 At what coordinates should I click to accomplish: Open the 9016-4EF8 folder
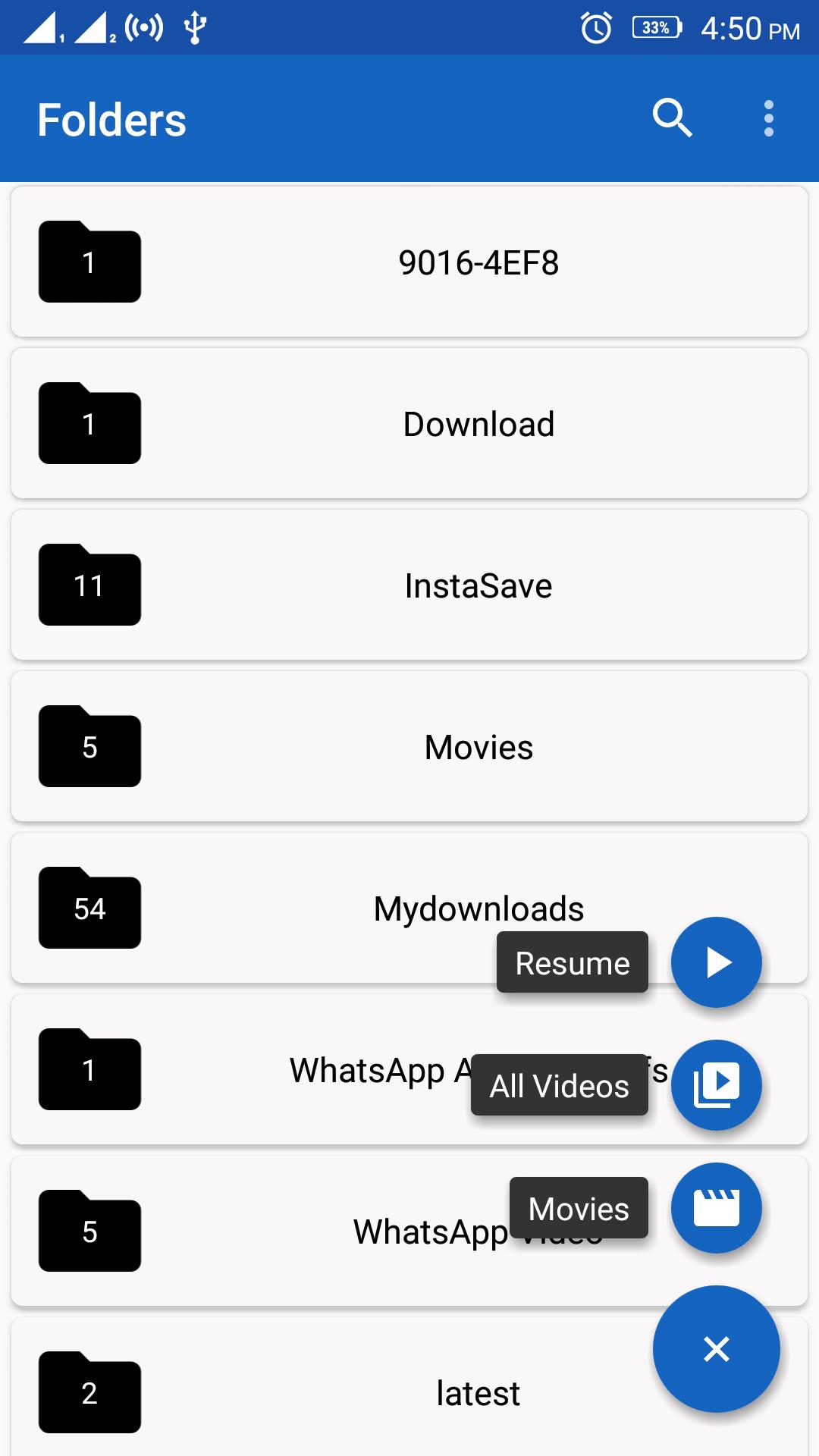(409, 262)
